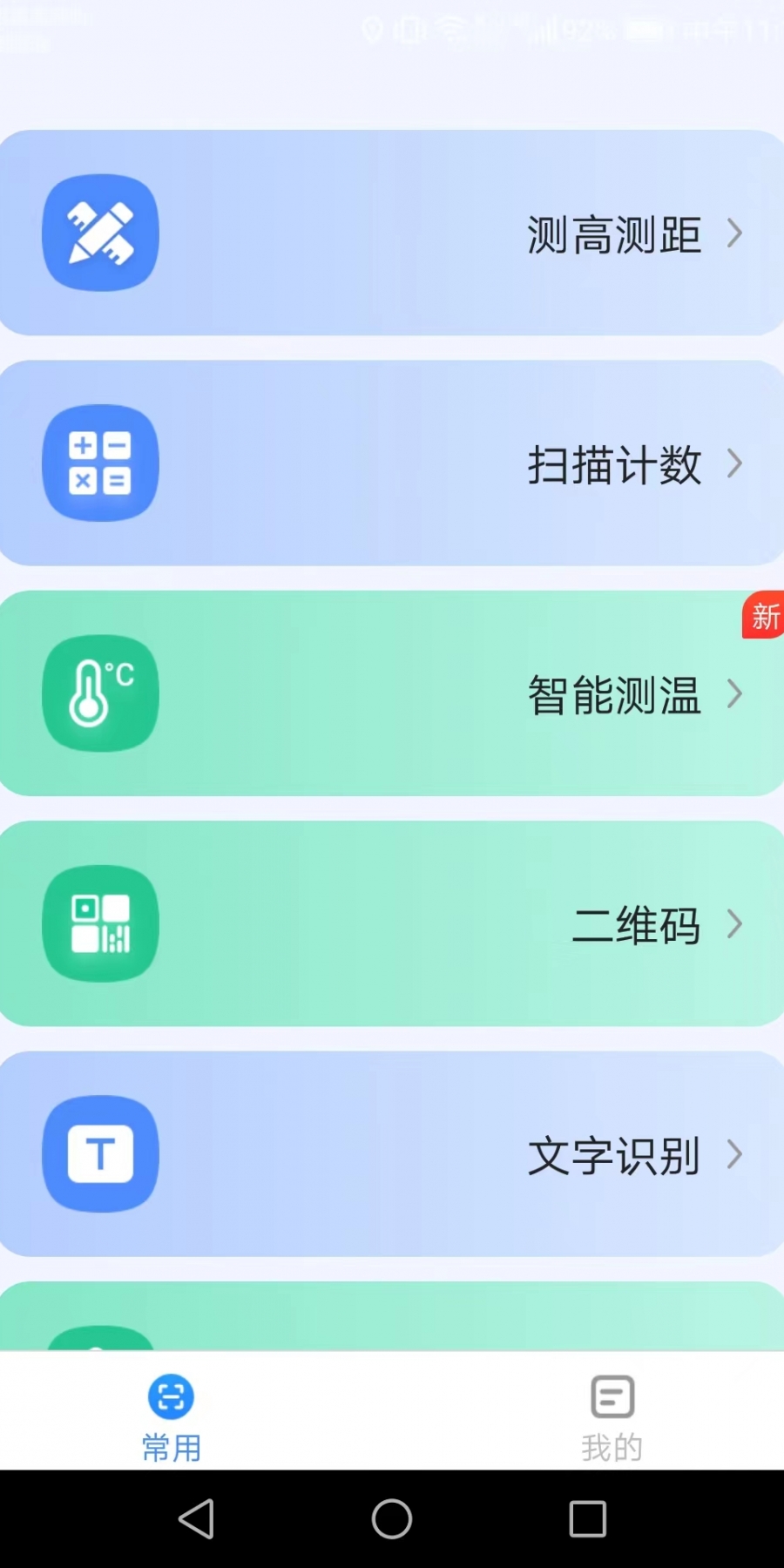Open the 扫描计数 scan counter card
The image size is (784, 1568).
pos(392,463)
